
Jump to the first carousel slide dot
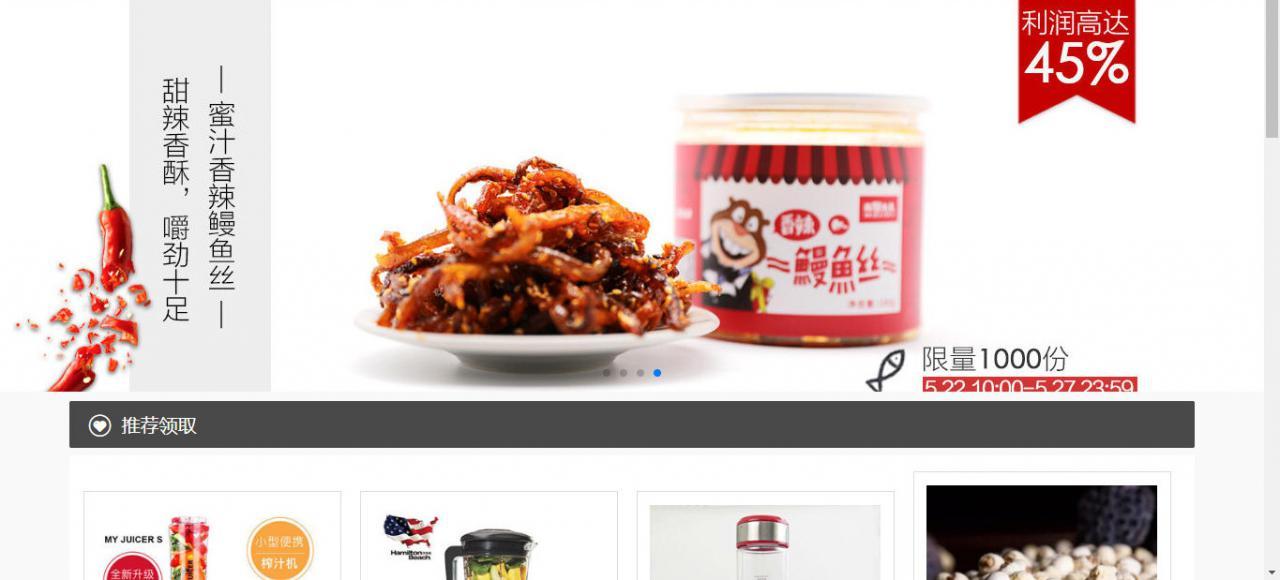(606, 373)
